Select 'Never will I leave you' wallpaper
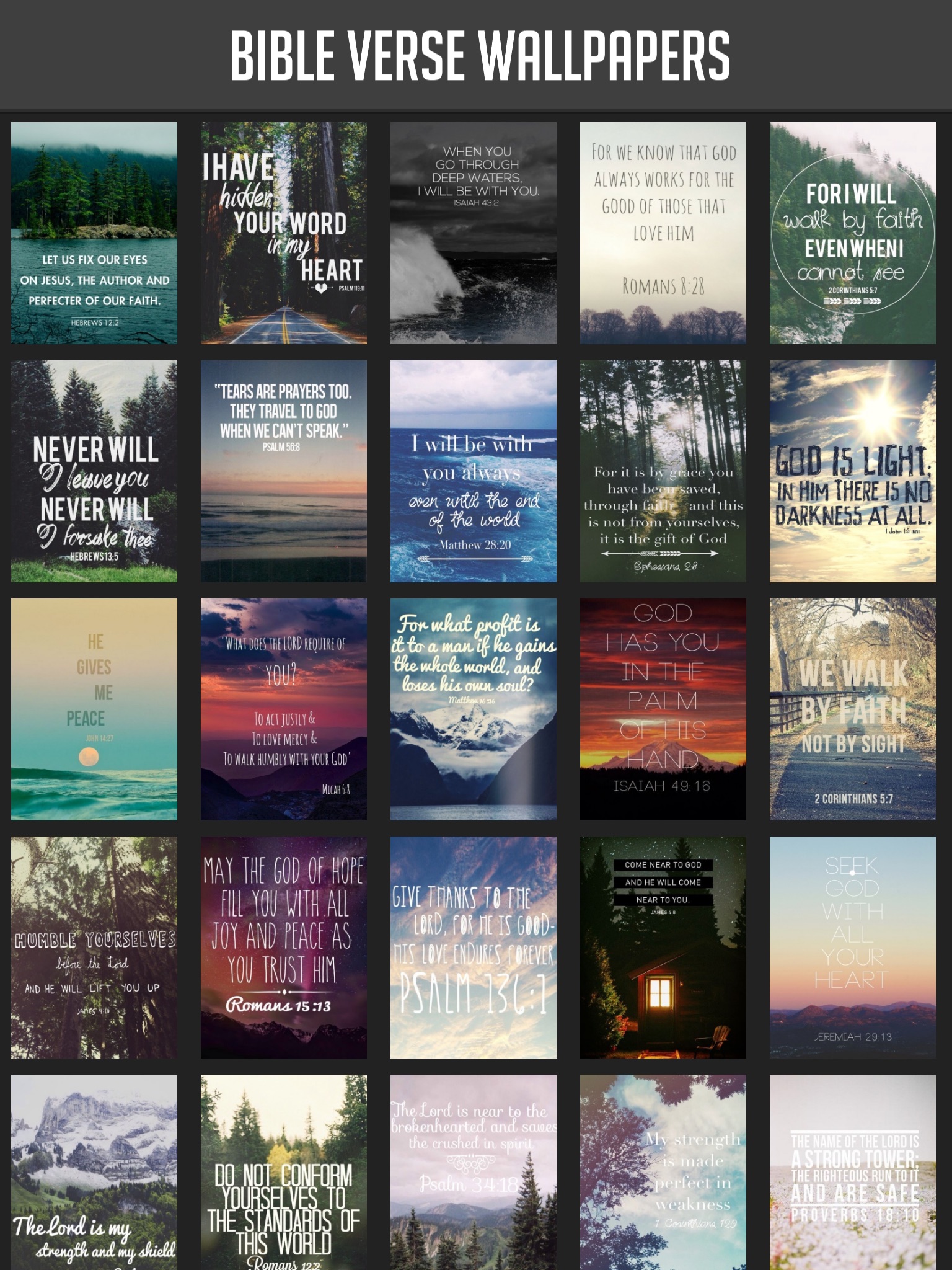 coord(94,471)
